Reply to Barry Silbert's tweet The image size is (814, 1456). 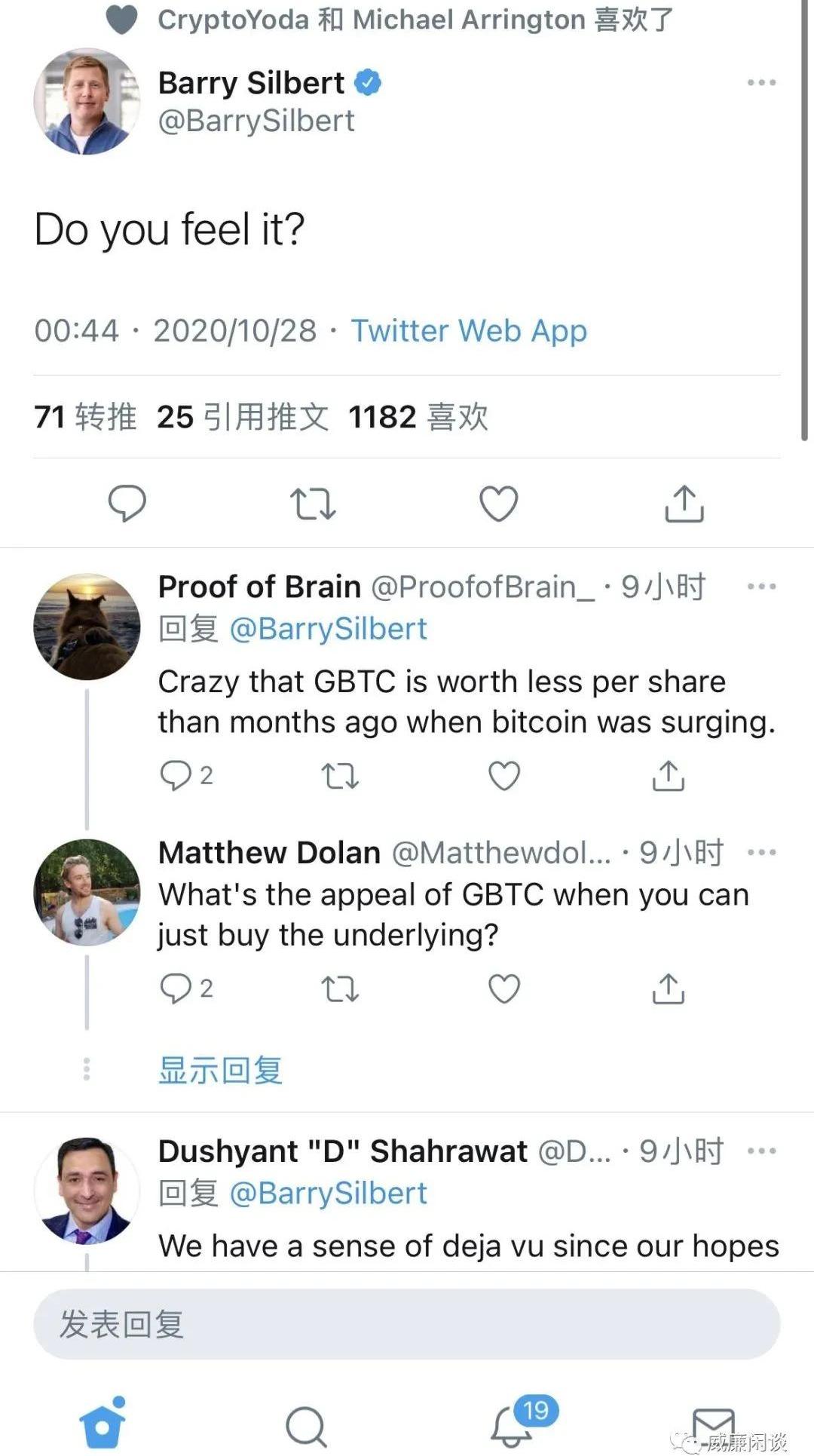tap(127, 503)
